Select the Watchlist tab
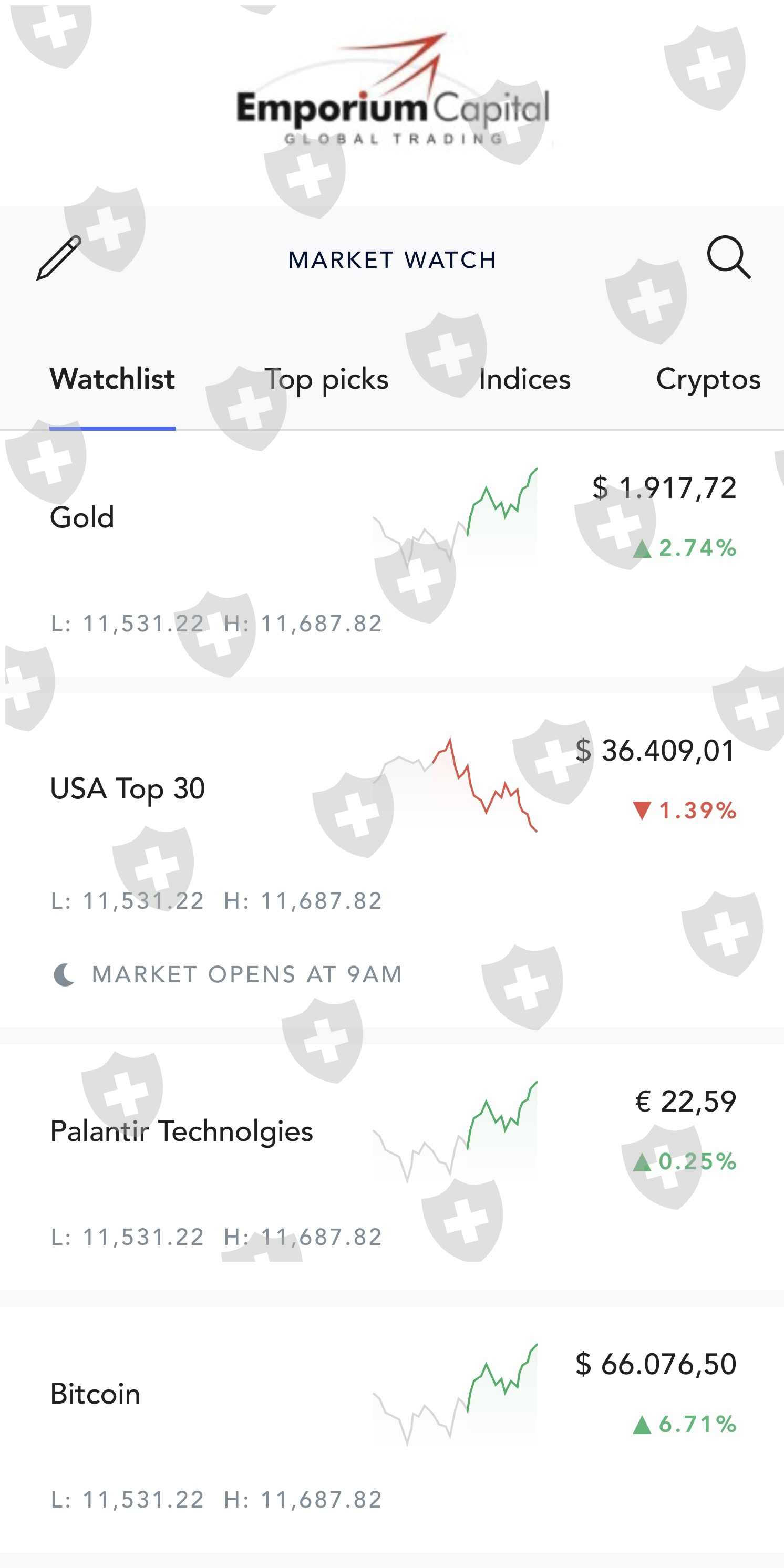This screenshot has width=784, height=1568. (112, 379)
